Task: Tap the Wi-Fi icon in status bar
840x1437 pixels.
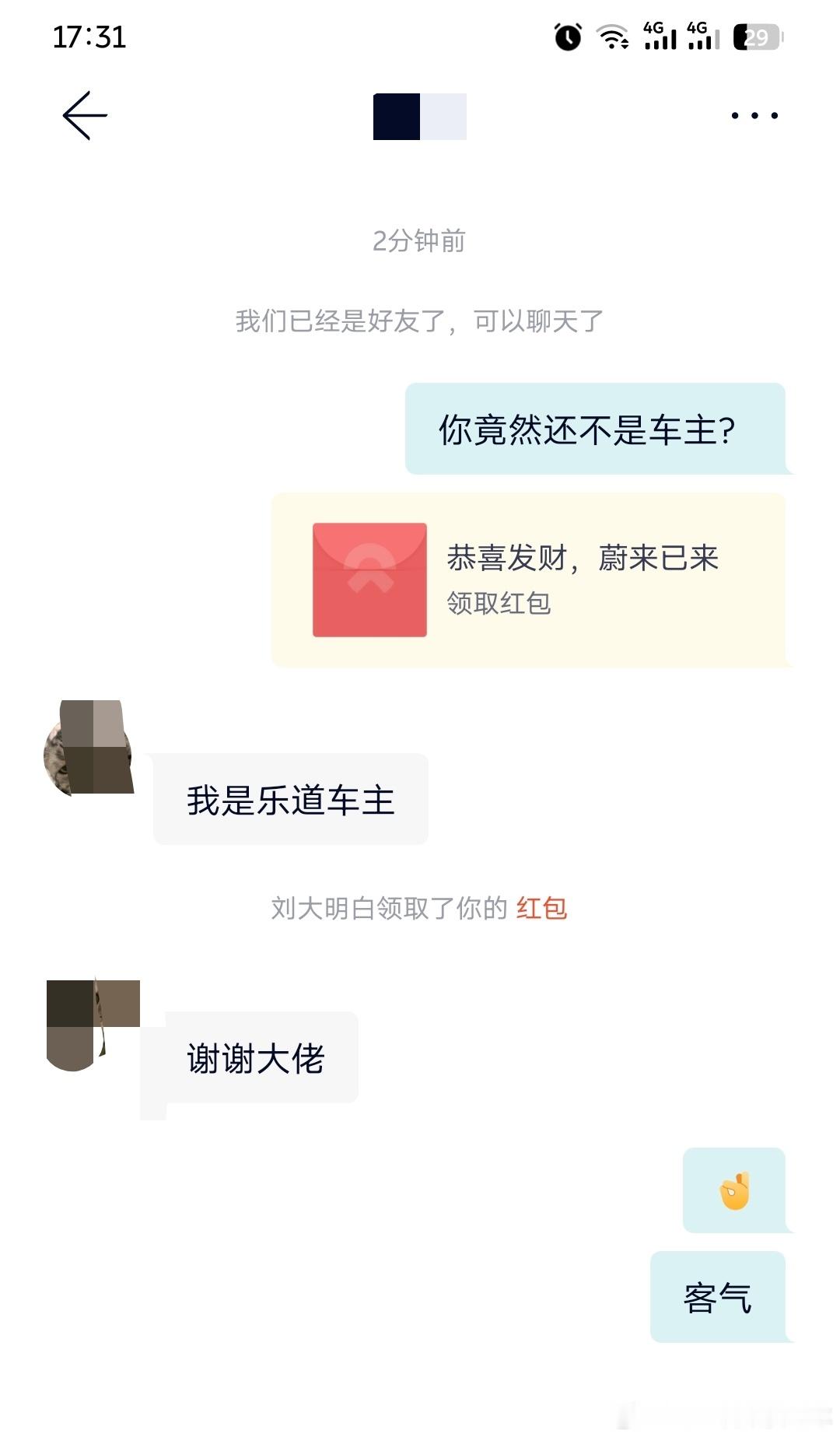Action: pyautogui.click(x=614, y=37)
